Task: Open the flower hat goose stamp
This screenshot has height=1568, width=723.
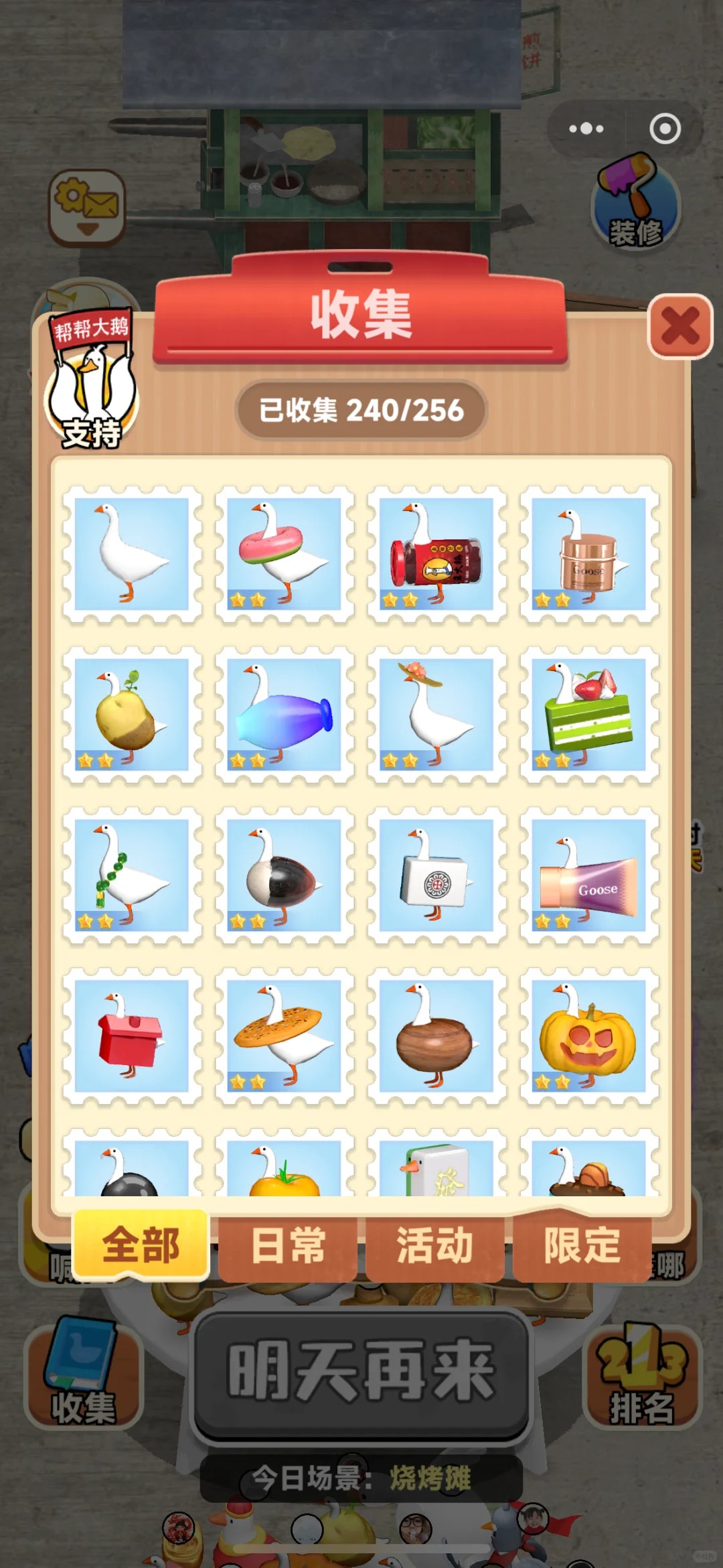Action: [436, 715]
